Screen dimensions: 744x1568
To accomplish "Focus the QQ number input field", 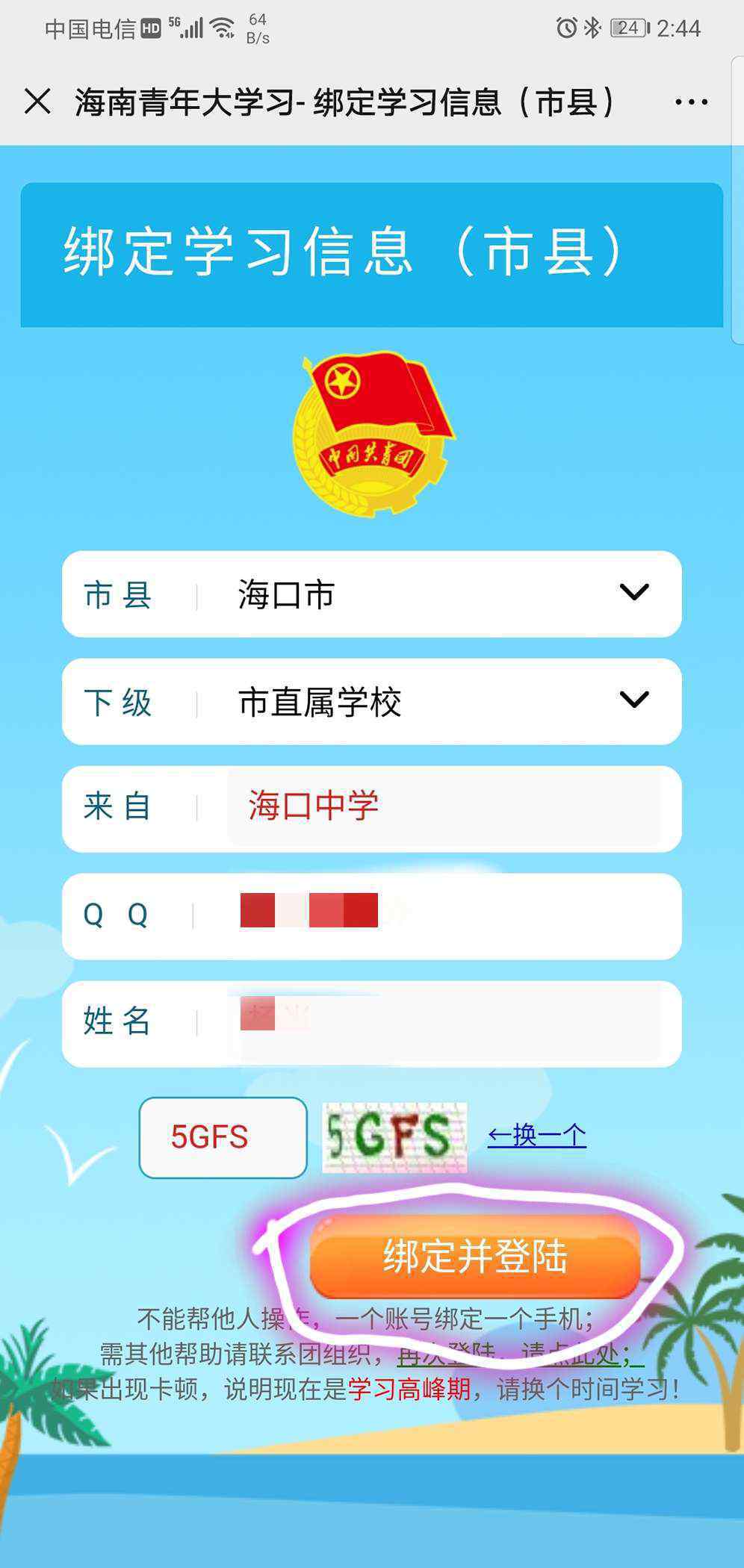I will click(x=444, y=915).
